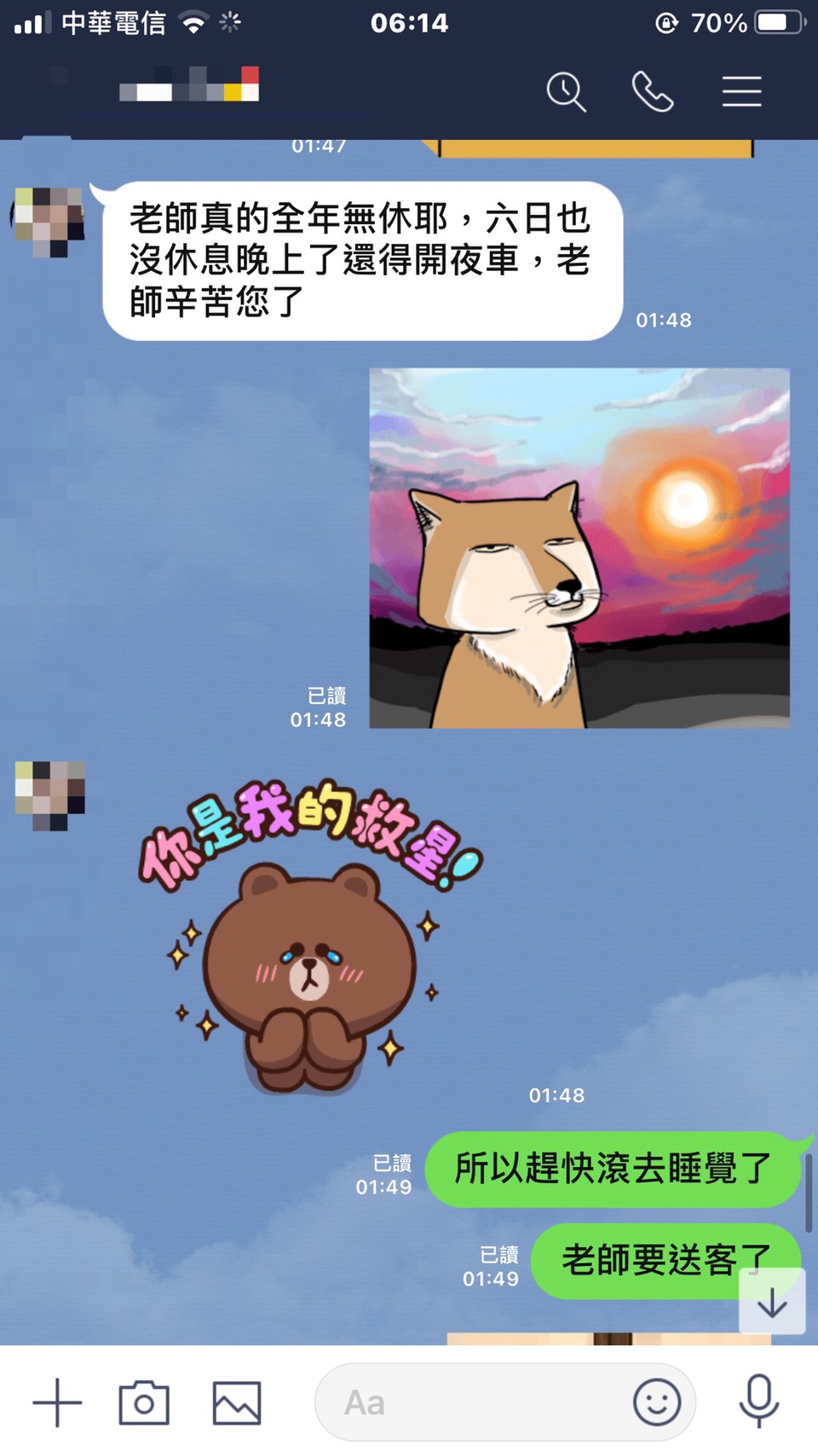
Task: Open the camera
Action: 144,1402
